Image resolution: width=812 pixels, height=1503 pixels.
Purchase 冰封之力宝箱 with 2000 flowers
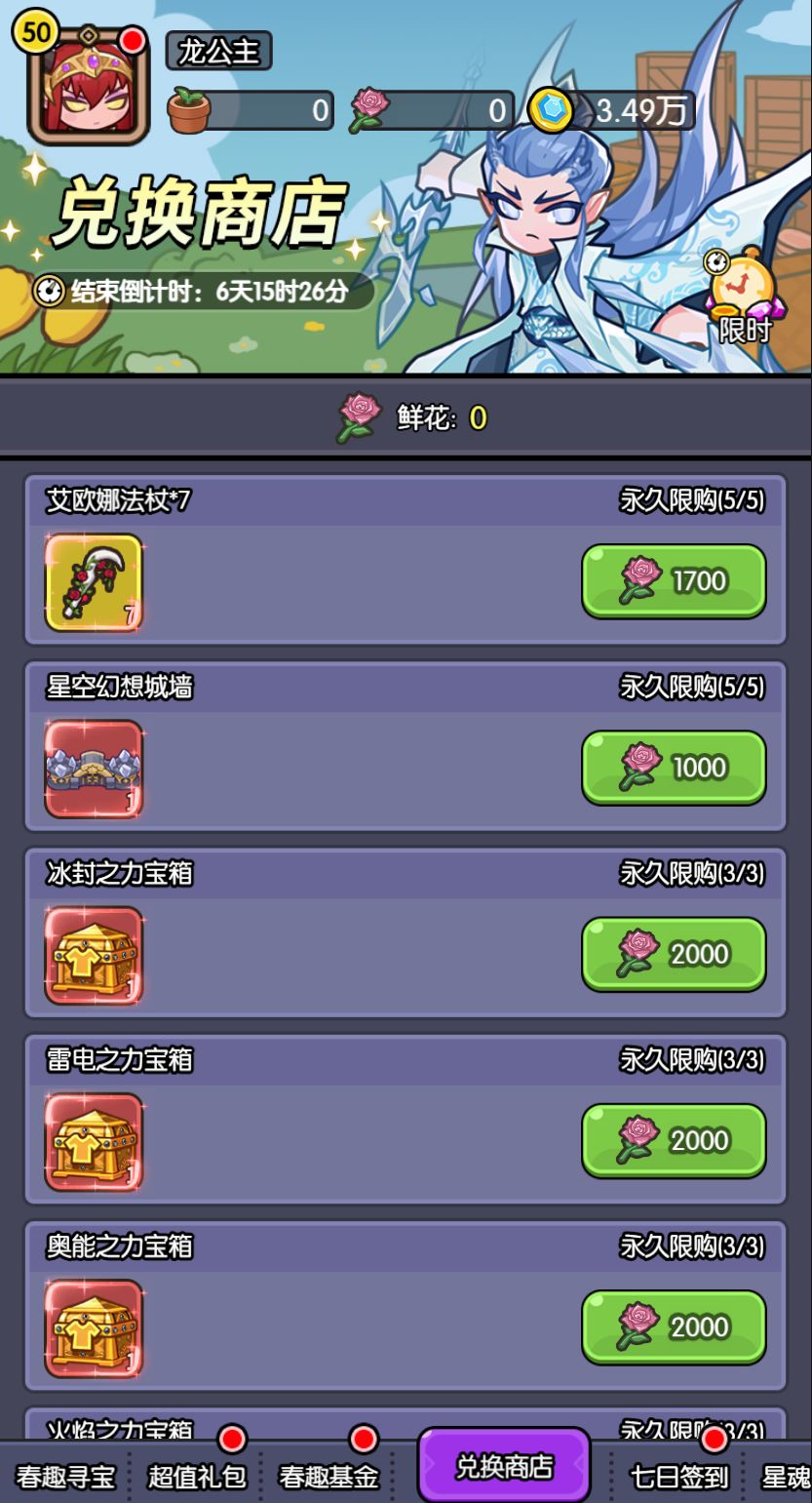675,954
